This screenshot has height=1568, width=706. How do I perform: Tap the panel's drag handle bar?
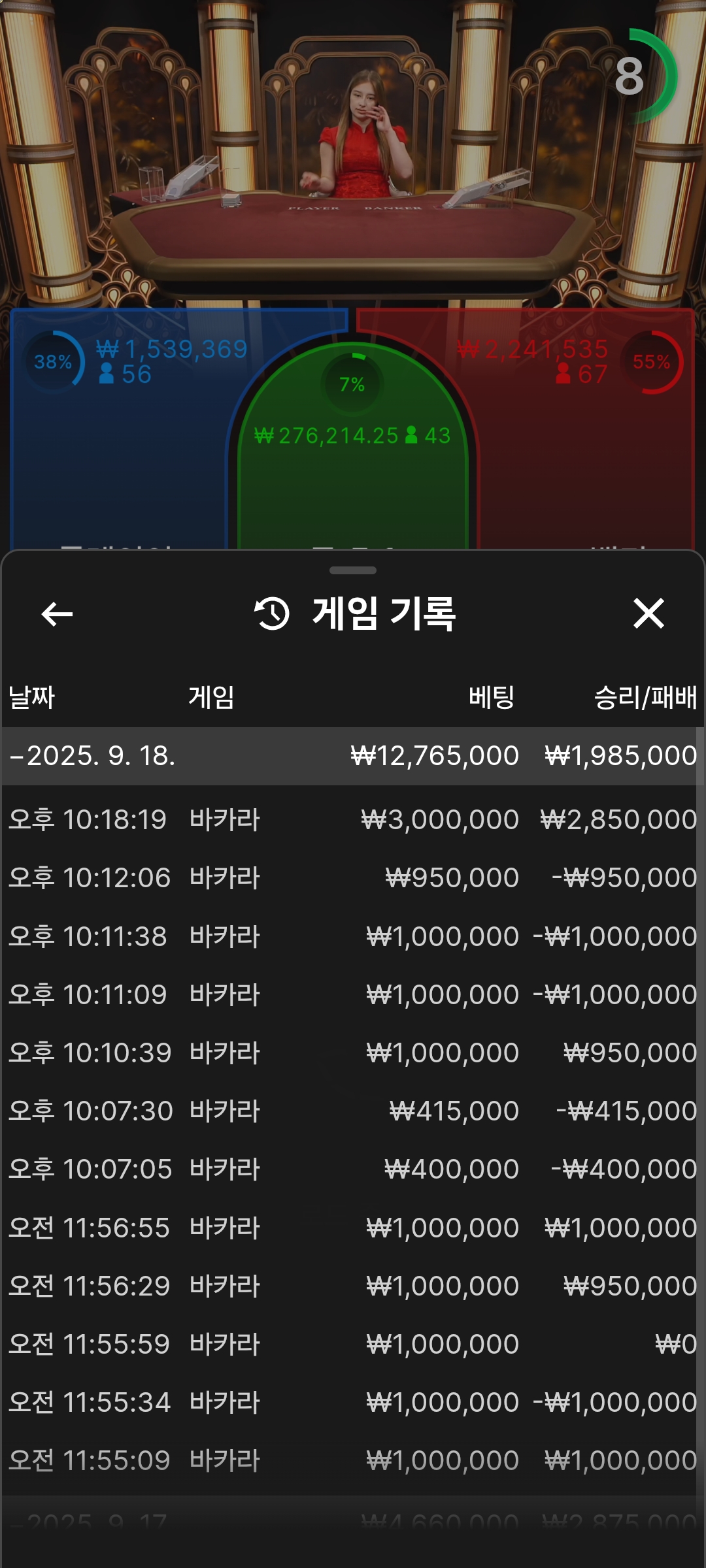tap(353, 570)
